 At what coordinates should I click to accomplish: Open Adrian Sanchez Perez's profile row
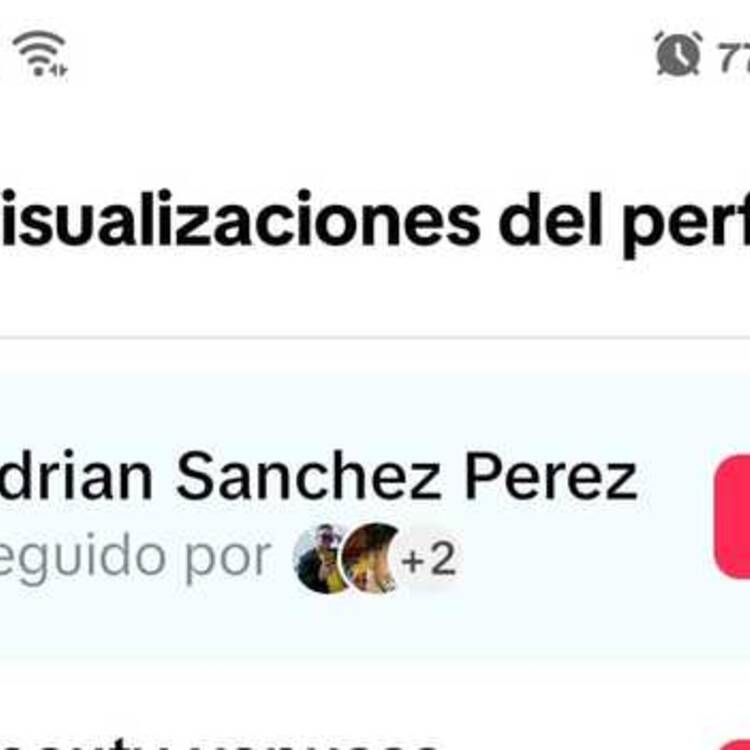[x=320, y=480]
